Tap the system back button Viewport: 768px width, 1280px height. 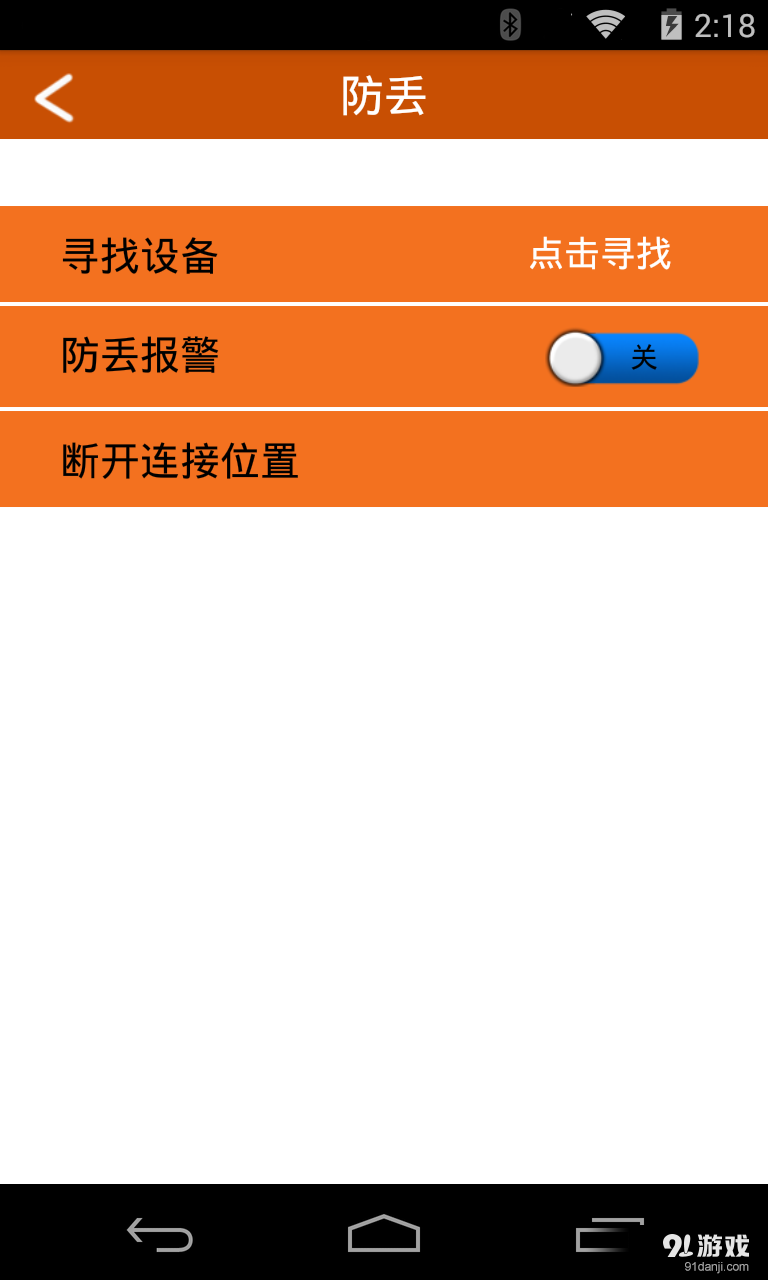pyautogui.click(x=160, y=1234)
